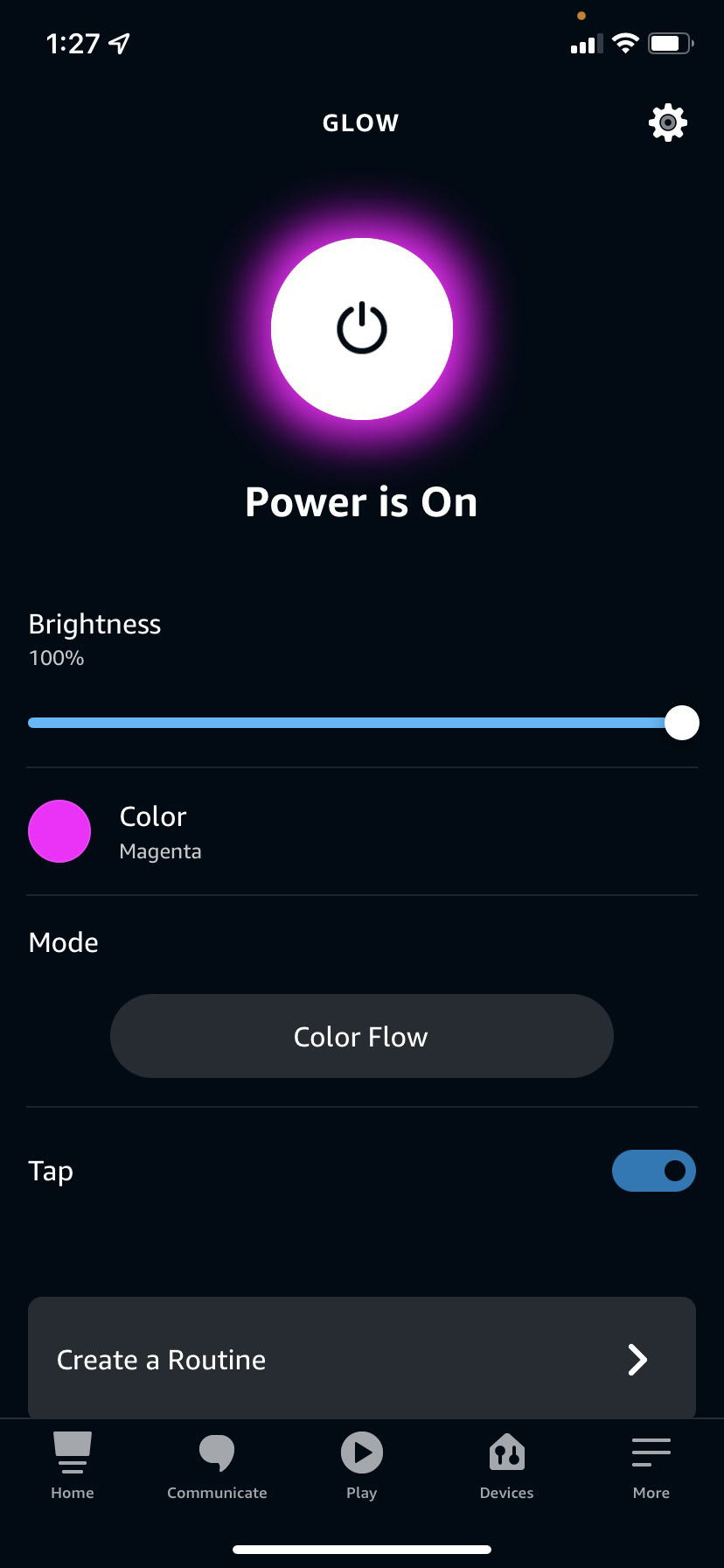Select Color Flow mode
Screen dimensions: 724x1568
[361, 1036]
